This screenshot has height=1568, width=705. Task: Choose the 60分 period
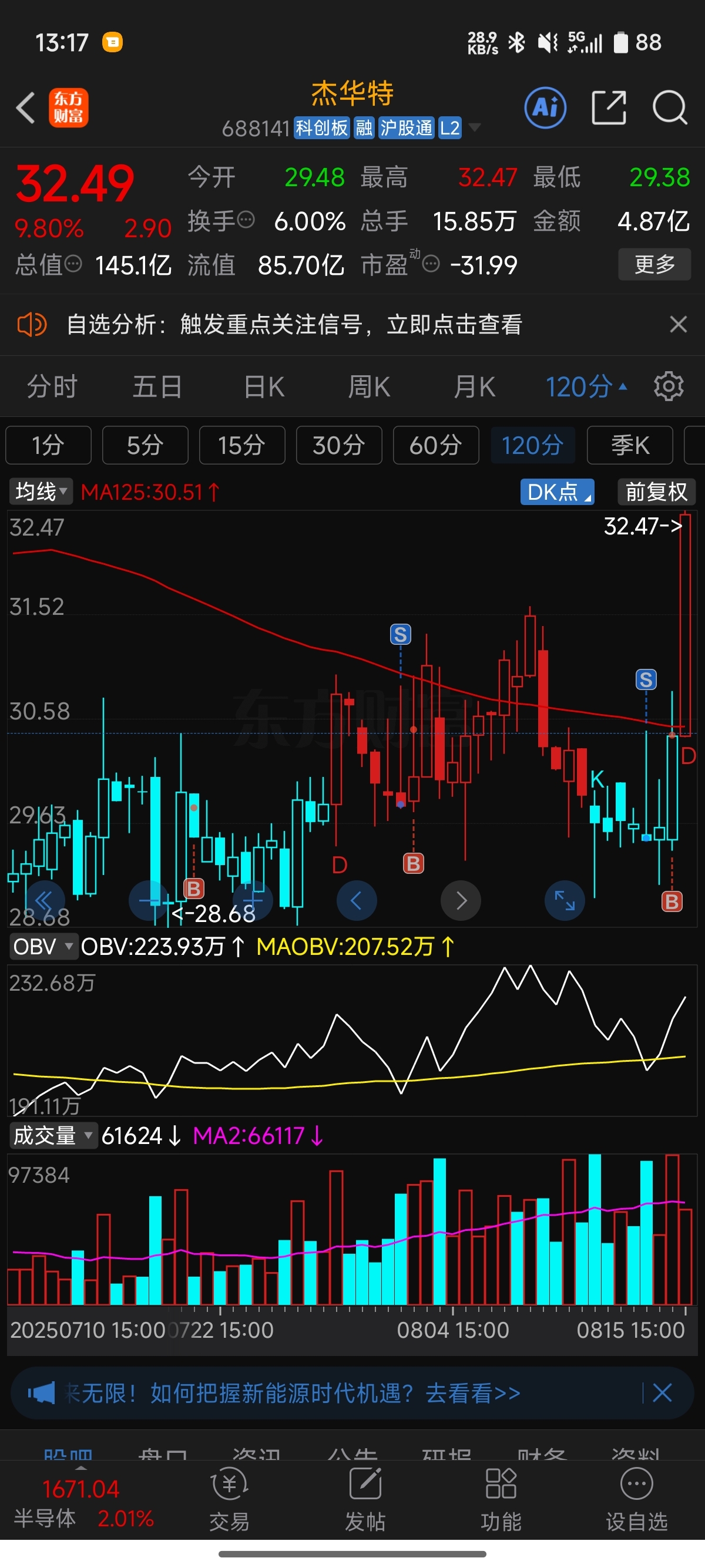point(436,446)
